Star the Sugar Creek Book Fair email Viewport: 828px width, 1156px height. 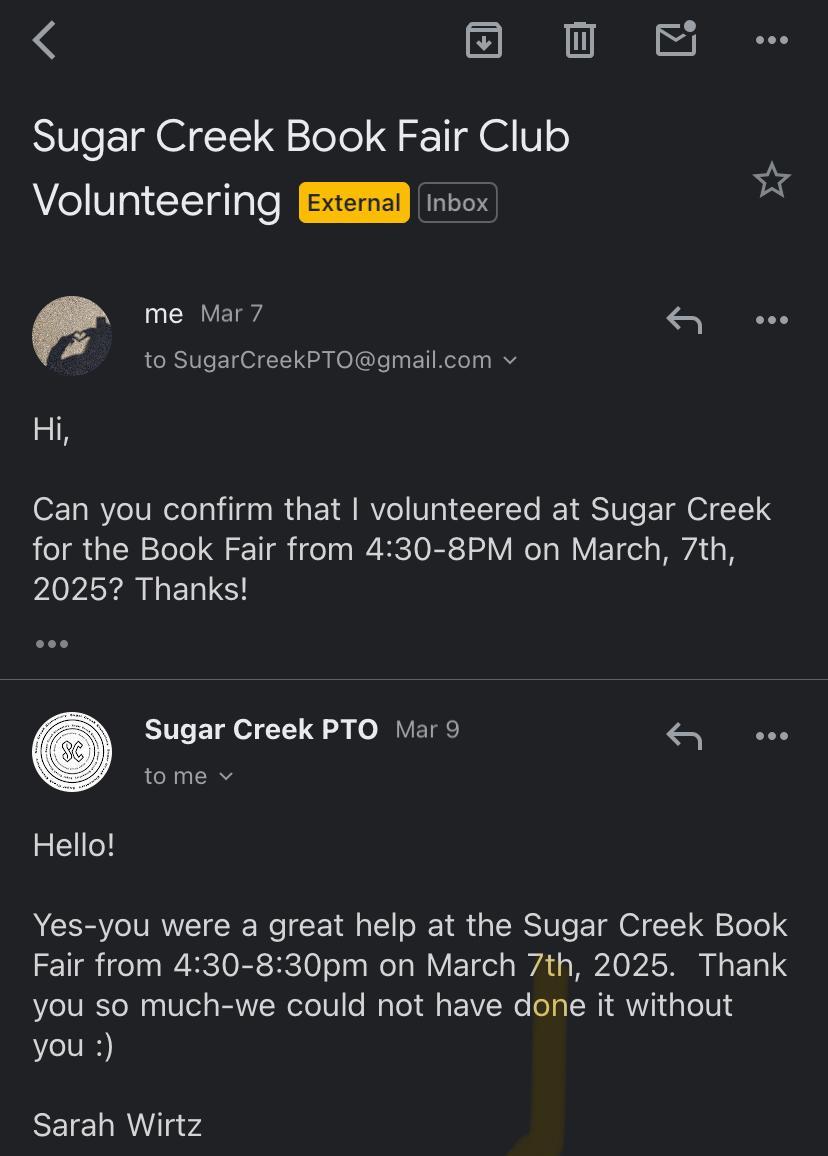pyautogui.click(x=771, y=181)
